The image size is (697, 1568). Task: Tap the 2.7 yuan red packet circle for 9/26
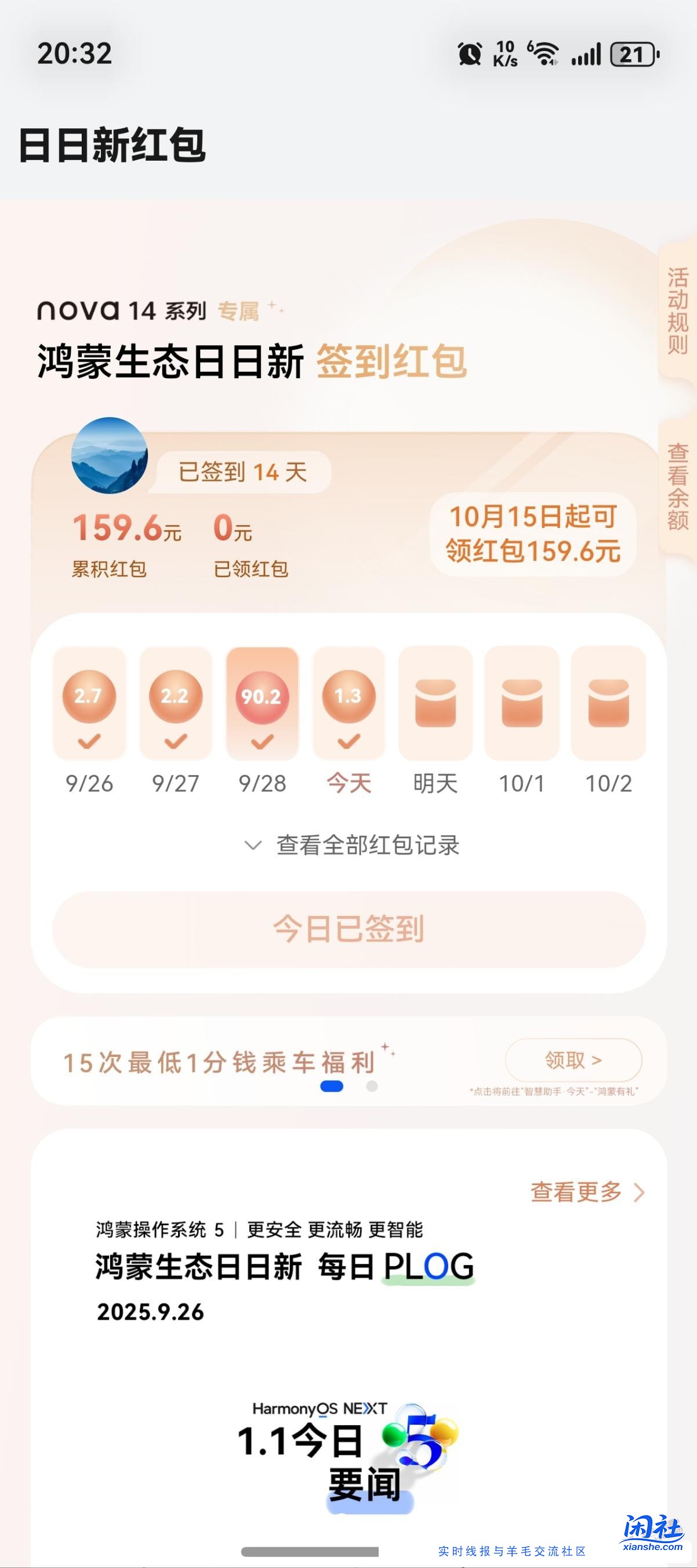[89, 696]
